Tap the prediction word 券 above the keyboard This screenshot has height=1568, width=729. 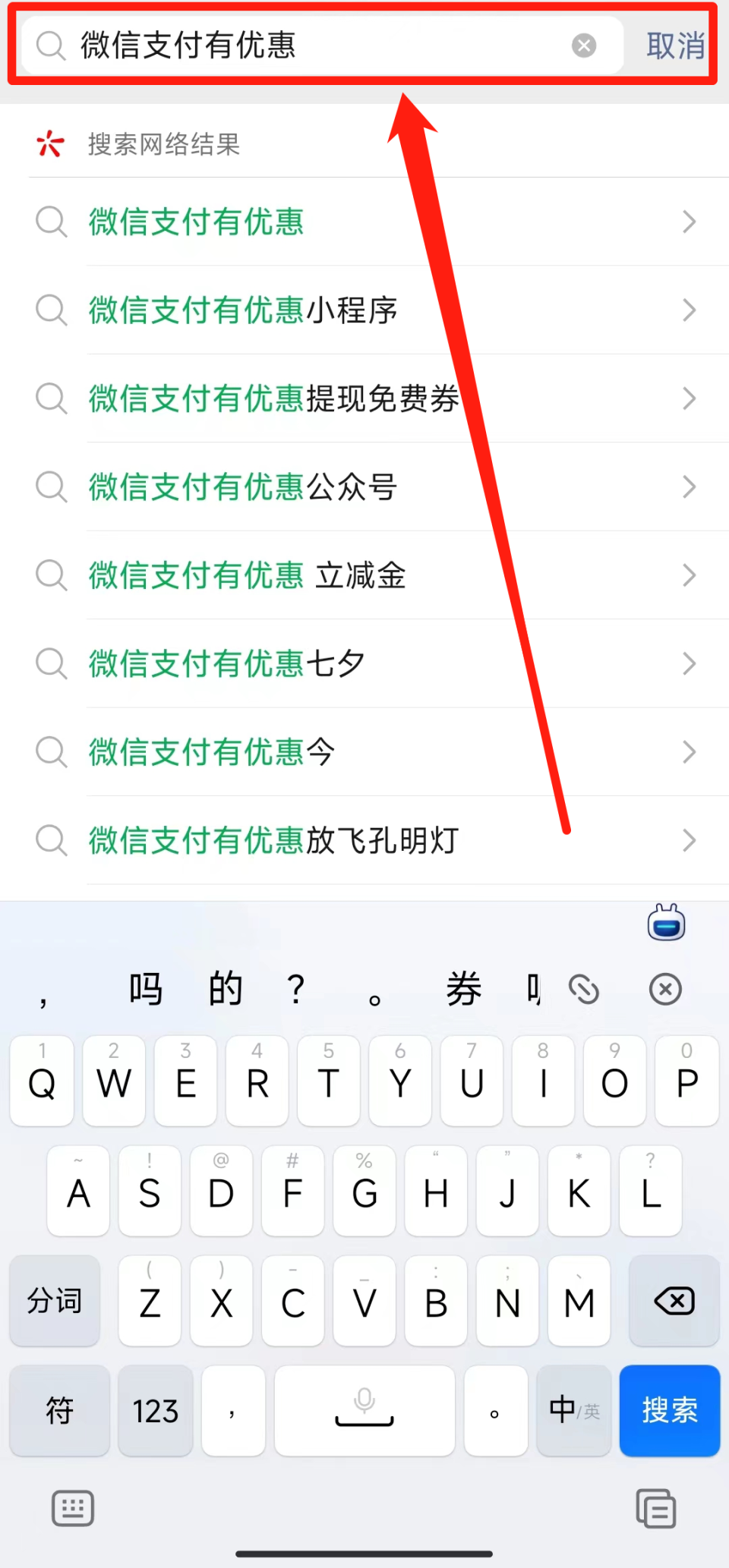[465, 989]
